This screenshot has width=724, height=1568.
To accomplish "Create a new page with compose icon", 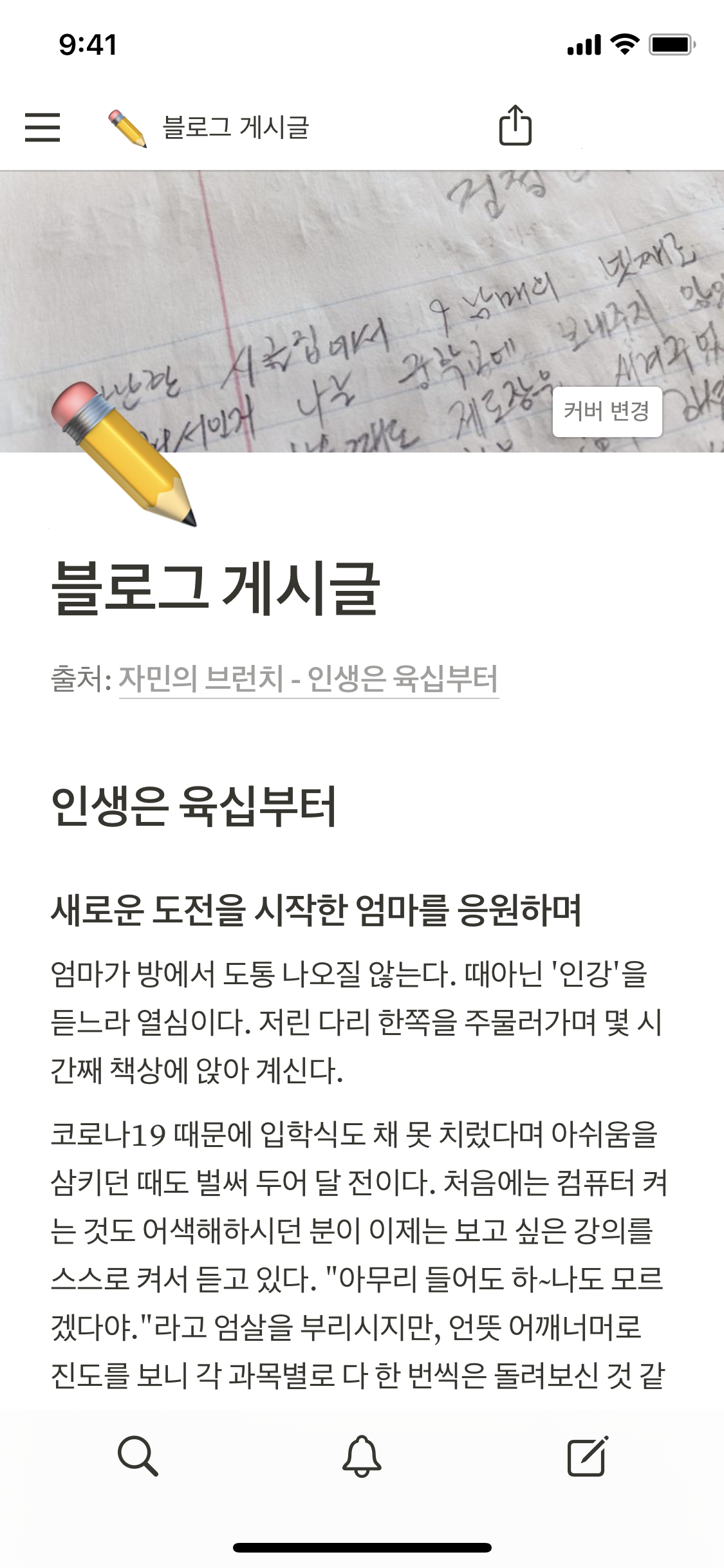I will click(587, 1456).
